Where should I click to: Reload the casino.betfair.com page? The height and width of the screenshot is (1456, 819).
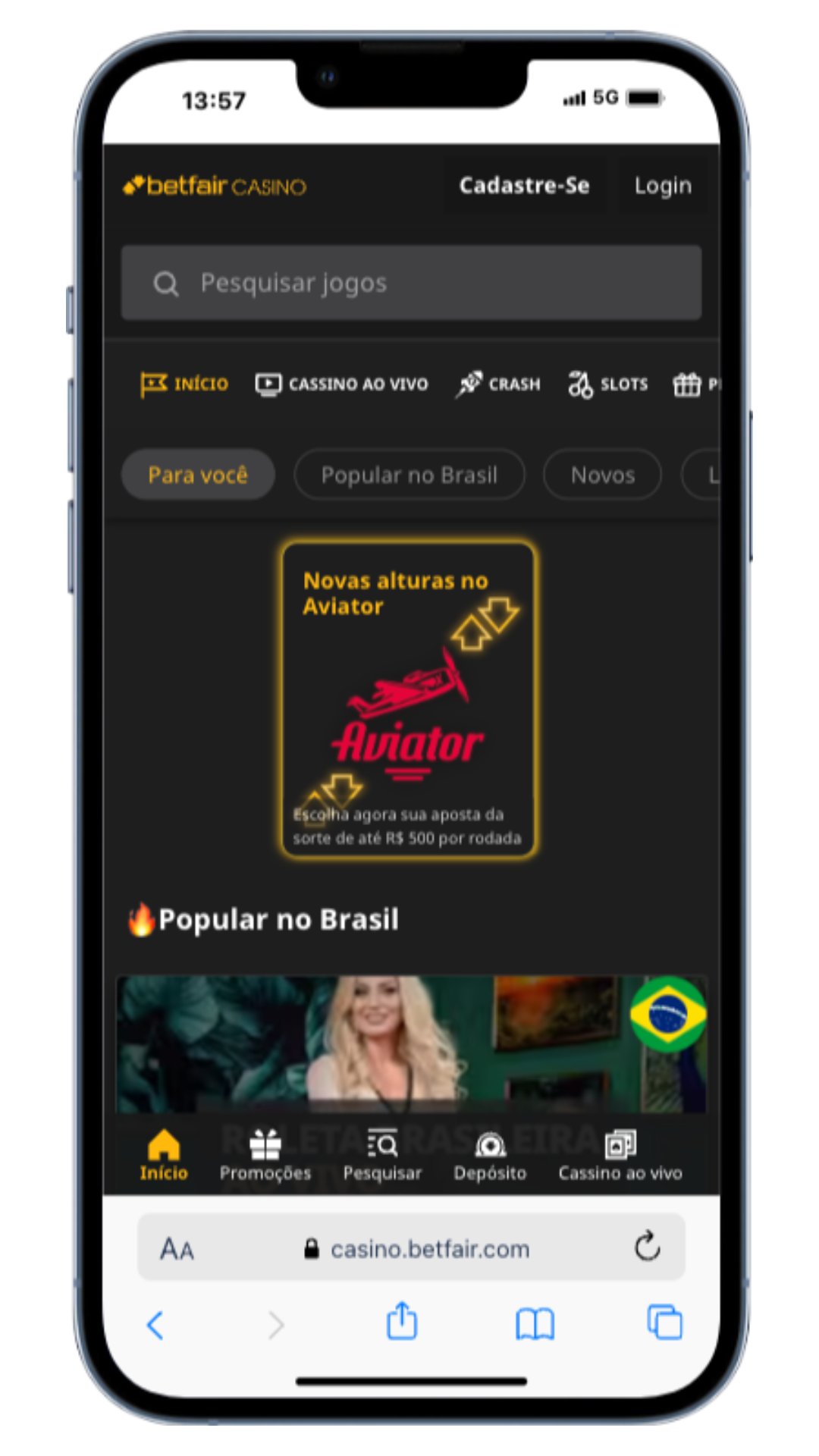645,1247
